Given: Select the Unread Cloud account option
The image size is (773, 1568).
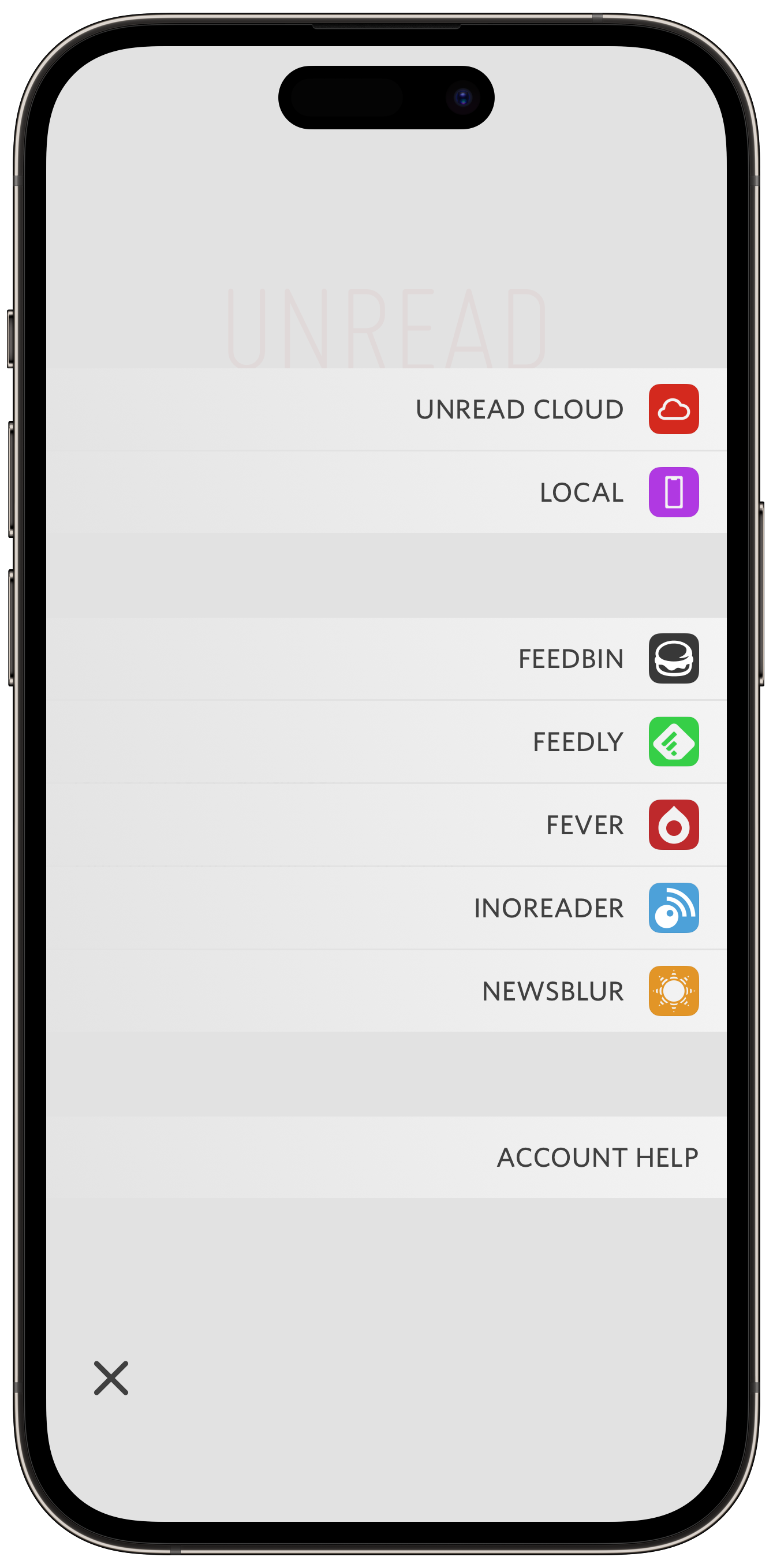Looking at the screenshot, I should click(x=387, y=409).
